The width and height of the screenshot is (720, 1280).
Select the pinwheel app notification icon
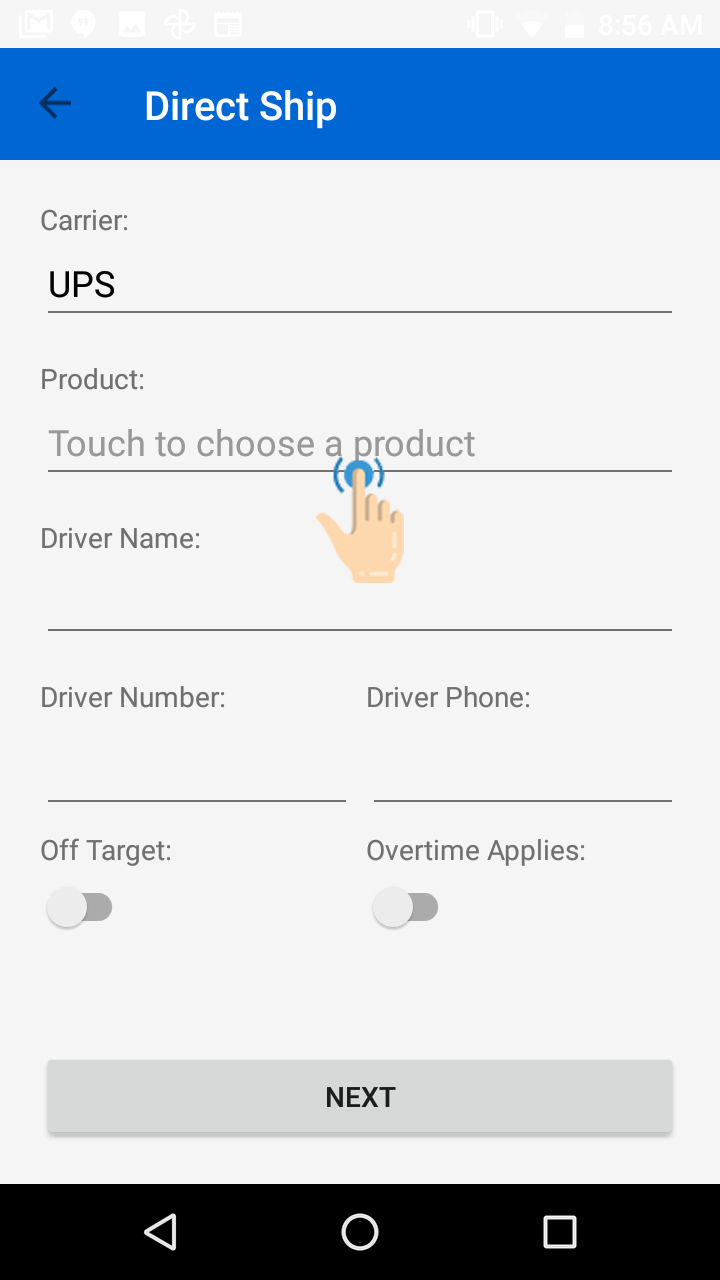[x=180, y=23]
